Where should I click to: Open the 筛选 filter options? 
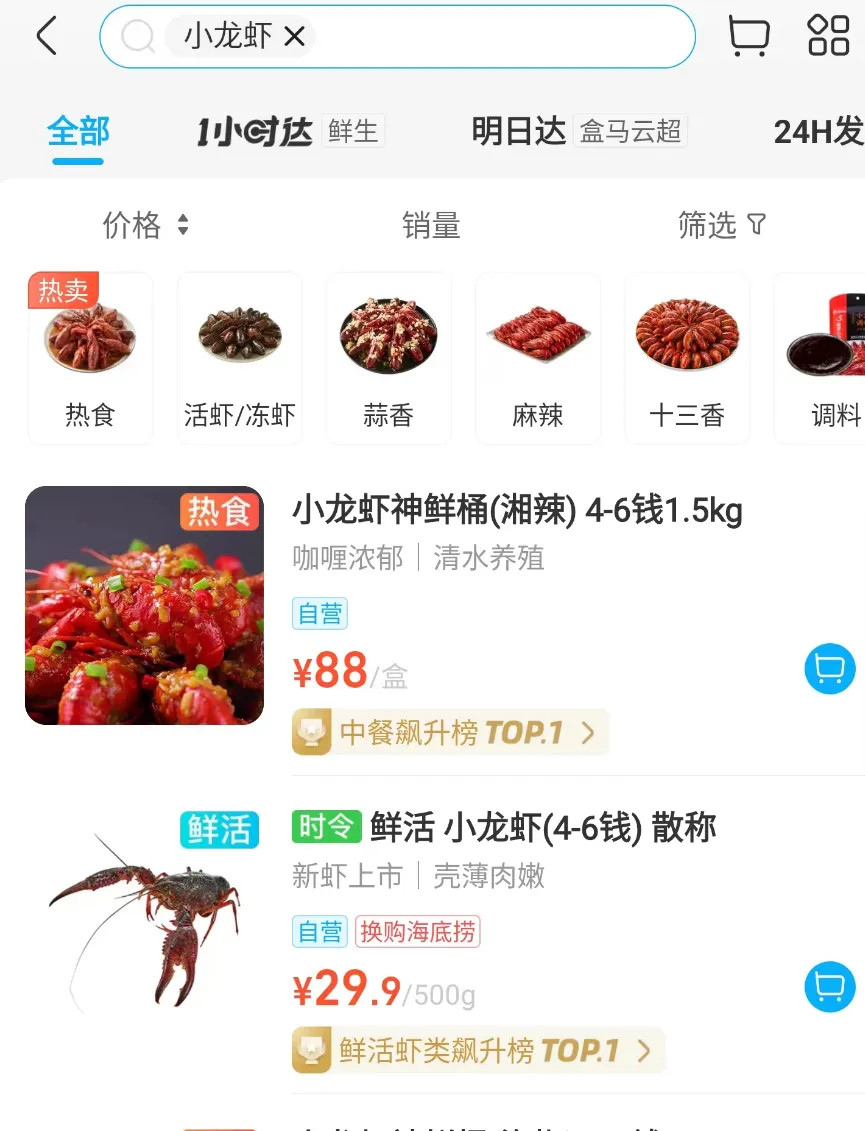coord(721,225)
